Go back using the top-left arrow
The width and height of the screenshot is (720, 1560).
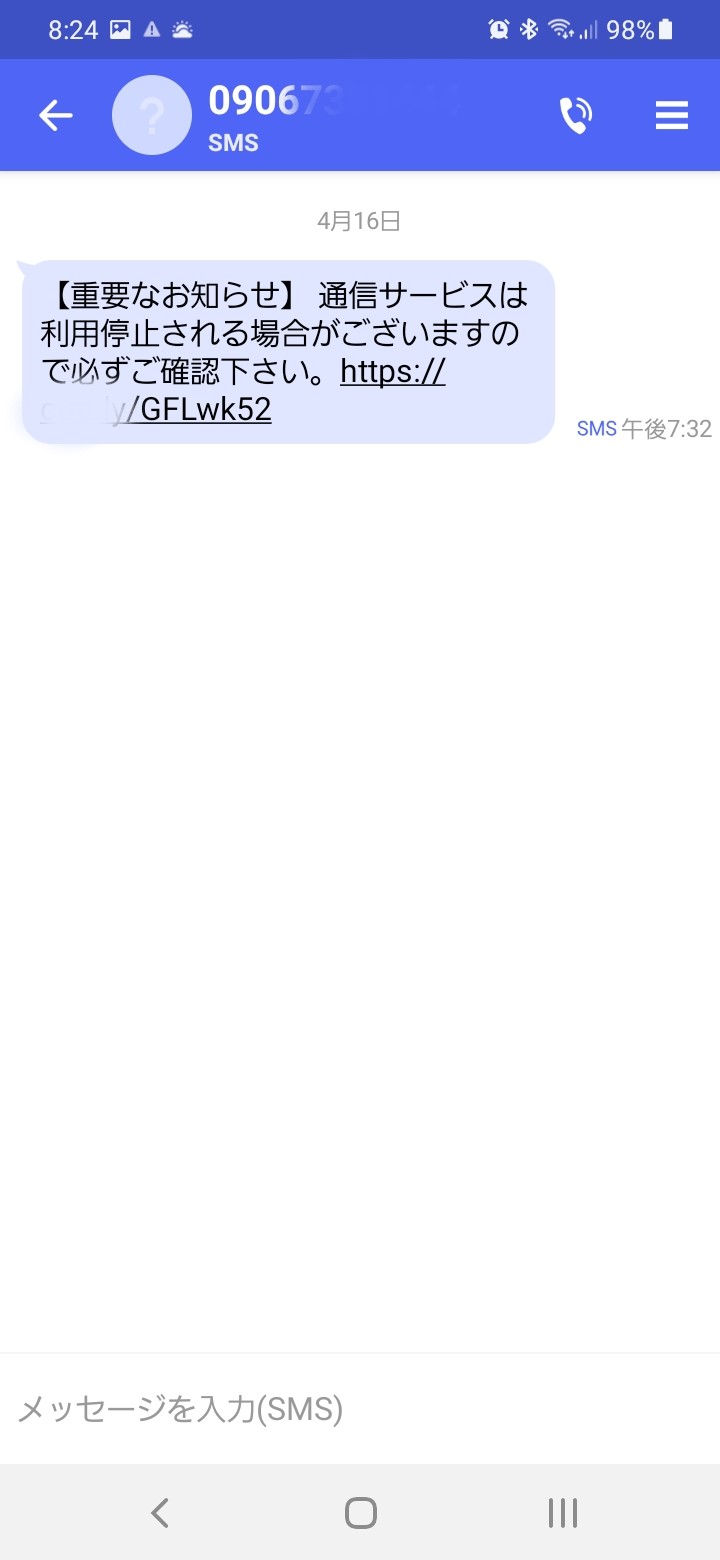[x=56, y=116]
